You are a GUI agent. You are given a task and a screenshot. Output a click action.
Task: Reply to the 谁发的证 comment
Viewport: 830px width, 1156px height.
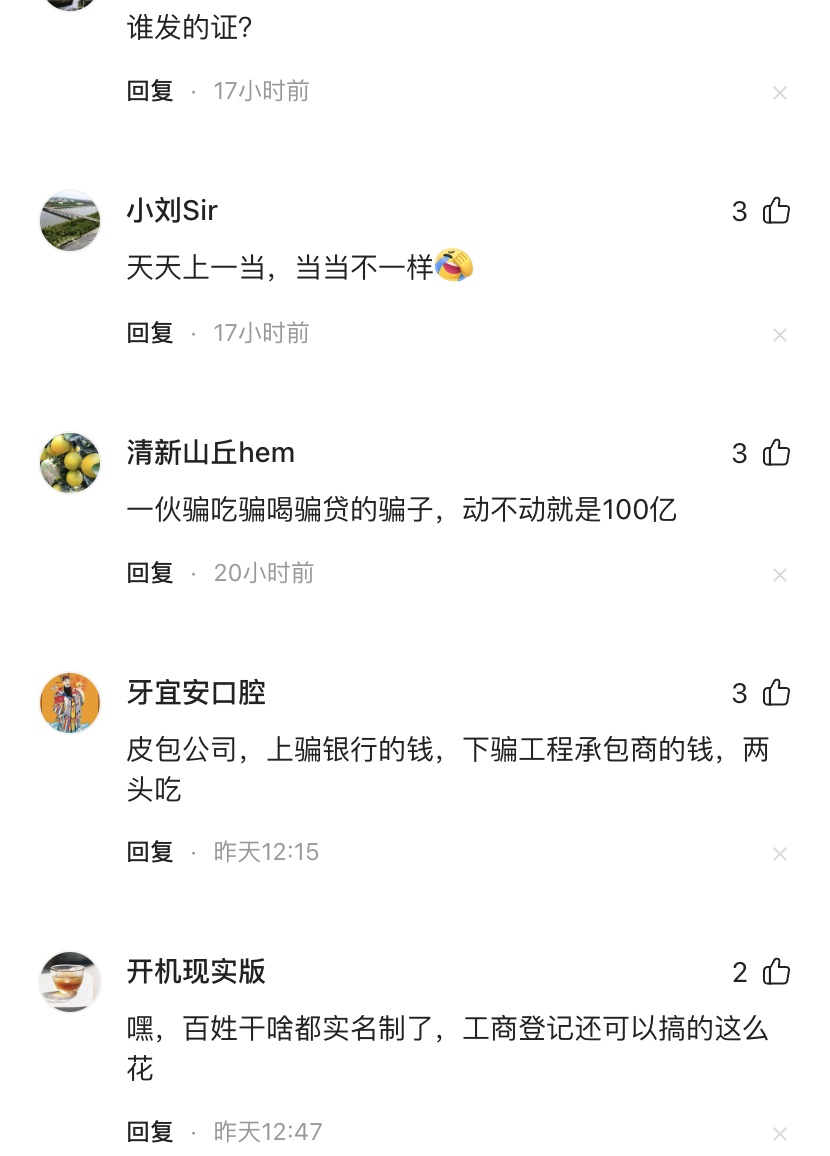point(150,91)
